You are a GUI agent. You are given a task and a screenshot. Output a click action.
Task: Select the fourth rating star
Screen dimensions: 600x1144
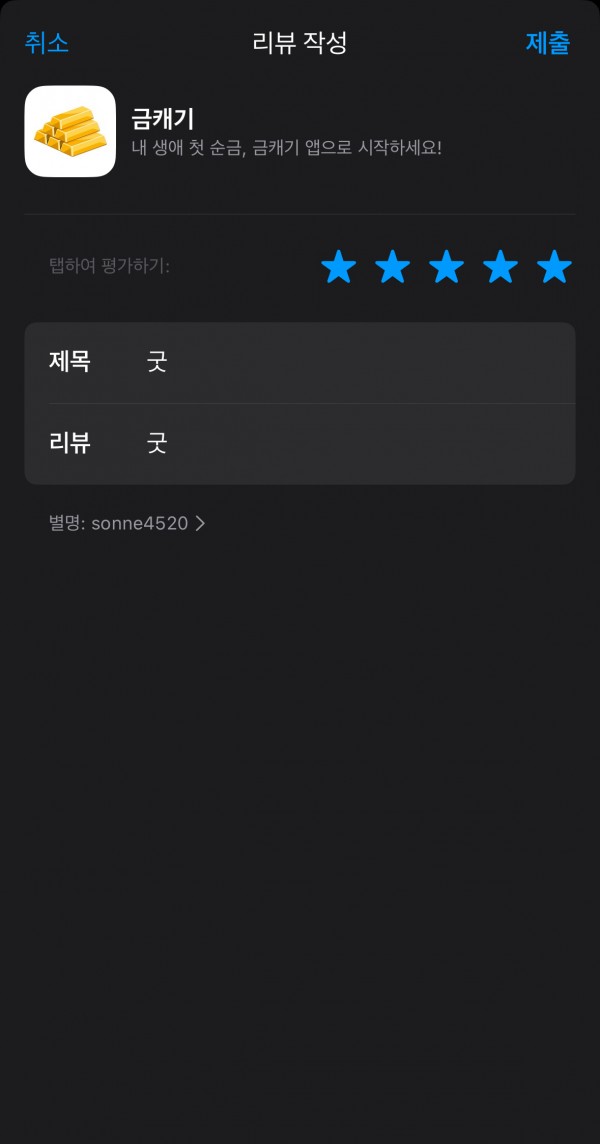click(x=501, y=266)
